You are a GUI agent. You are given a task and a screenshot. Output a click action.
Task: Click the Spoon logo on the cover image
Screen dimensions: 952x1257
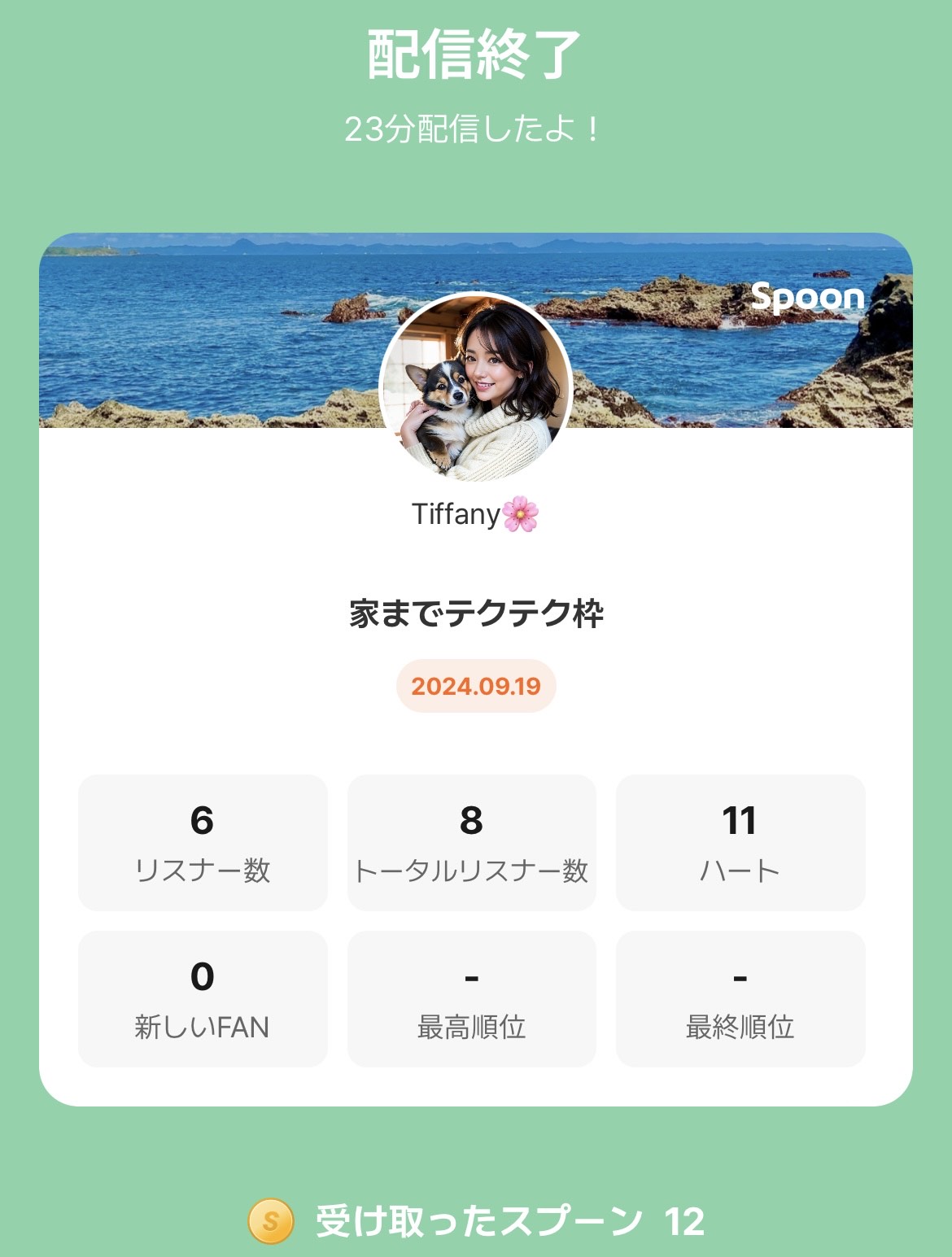808,299
